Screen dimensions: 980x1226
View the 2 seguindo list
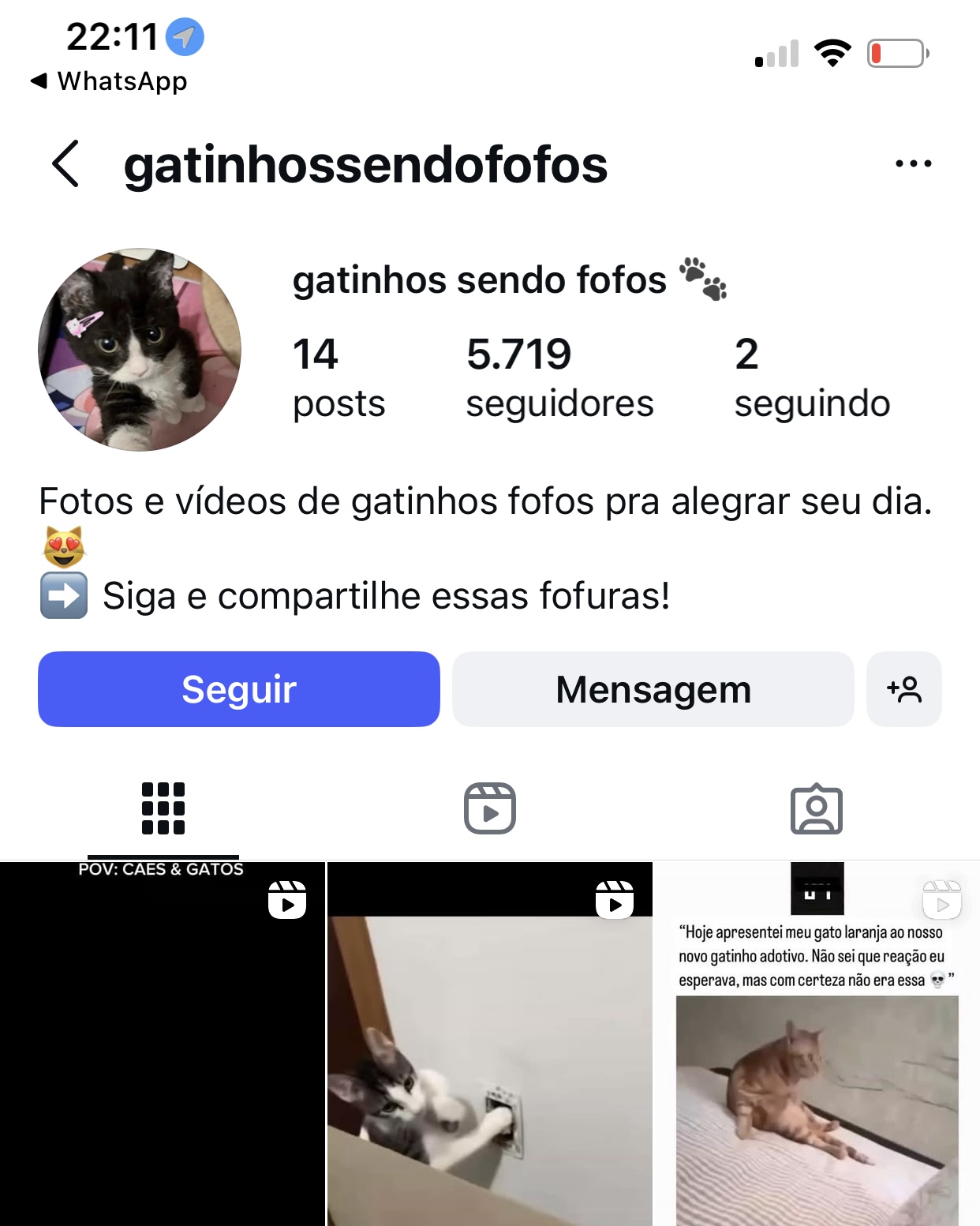[x=811, y=377]
